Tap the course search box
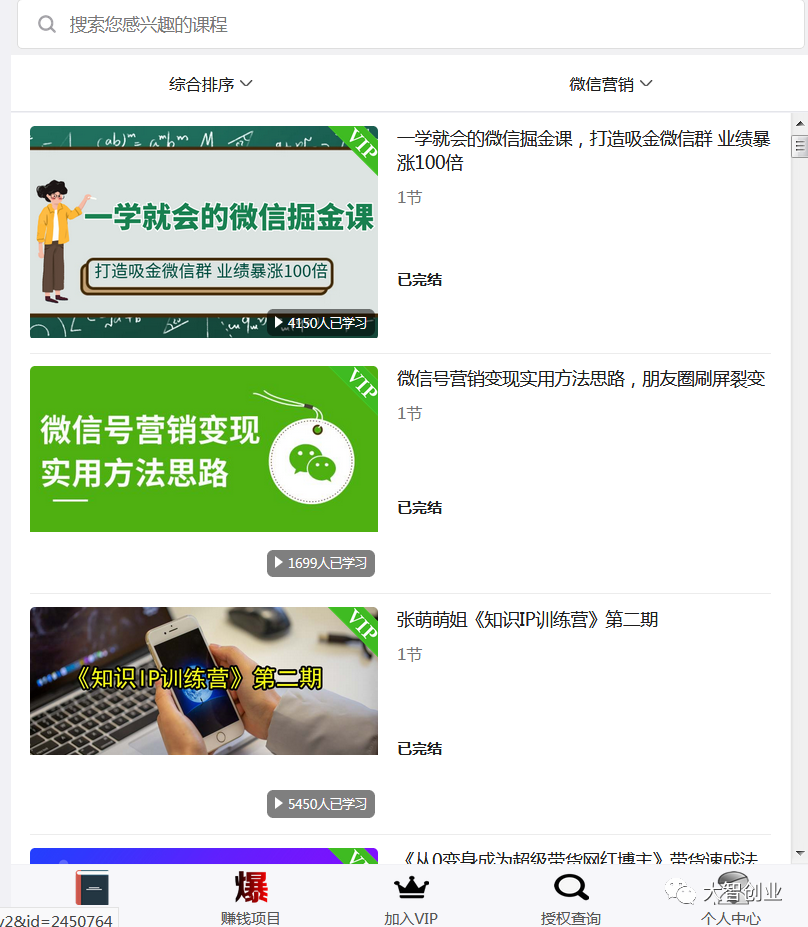Screen dimensions: 808x927 [410, 25]
